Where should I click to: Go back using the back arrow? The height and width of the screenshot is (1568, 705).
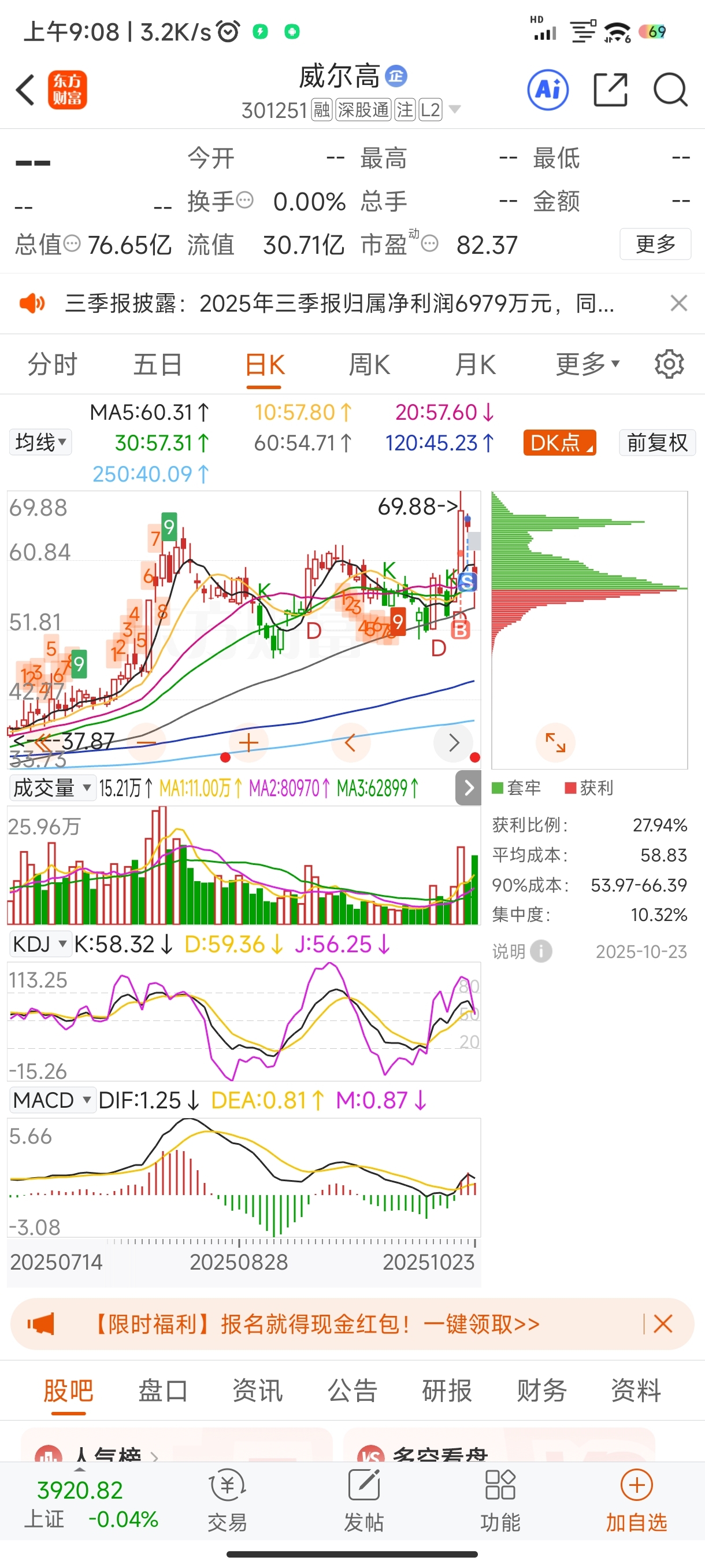point(25,90)
